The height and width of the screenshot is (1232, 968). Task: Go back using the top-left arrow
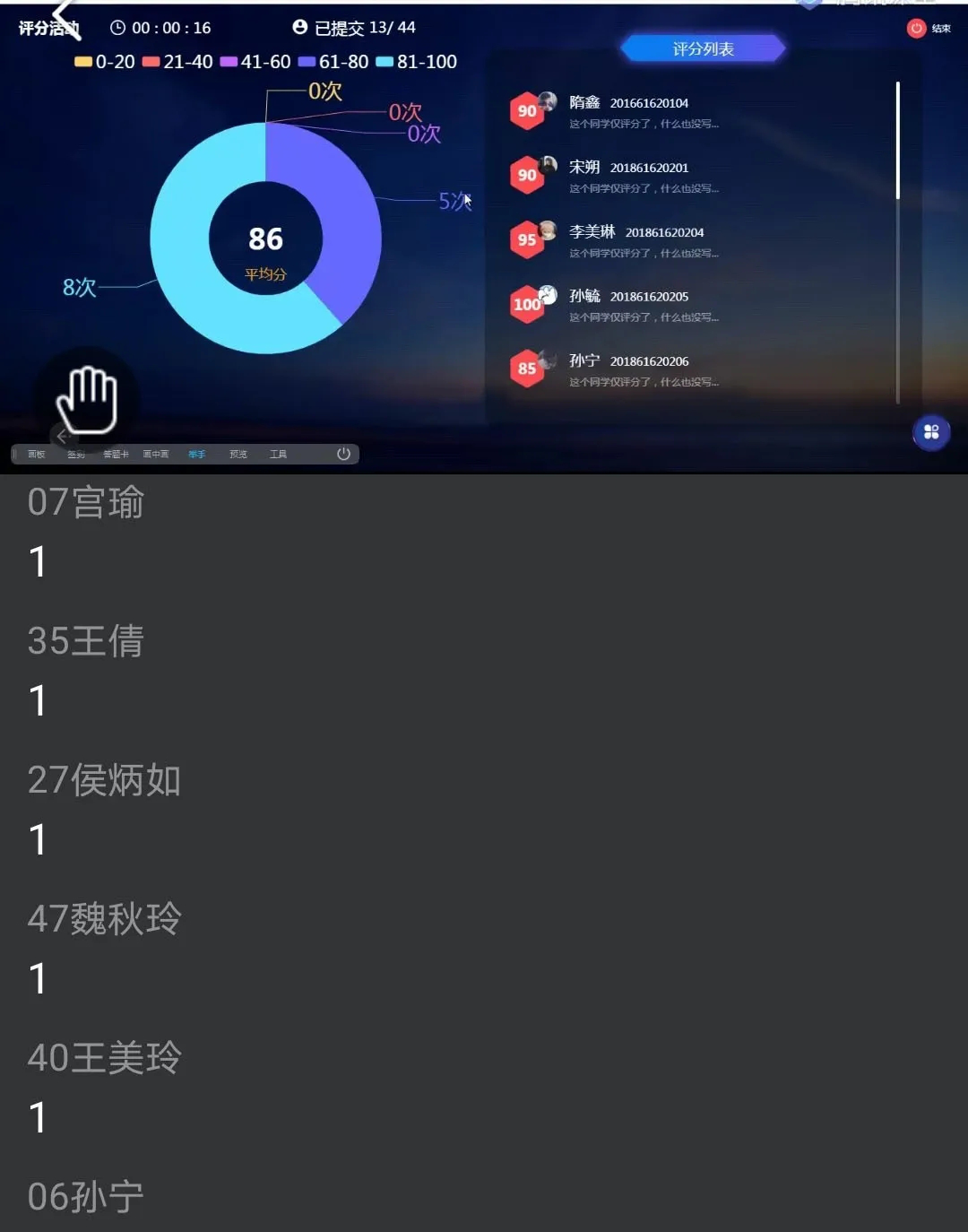click(x=65, y=18)
